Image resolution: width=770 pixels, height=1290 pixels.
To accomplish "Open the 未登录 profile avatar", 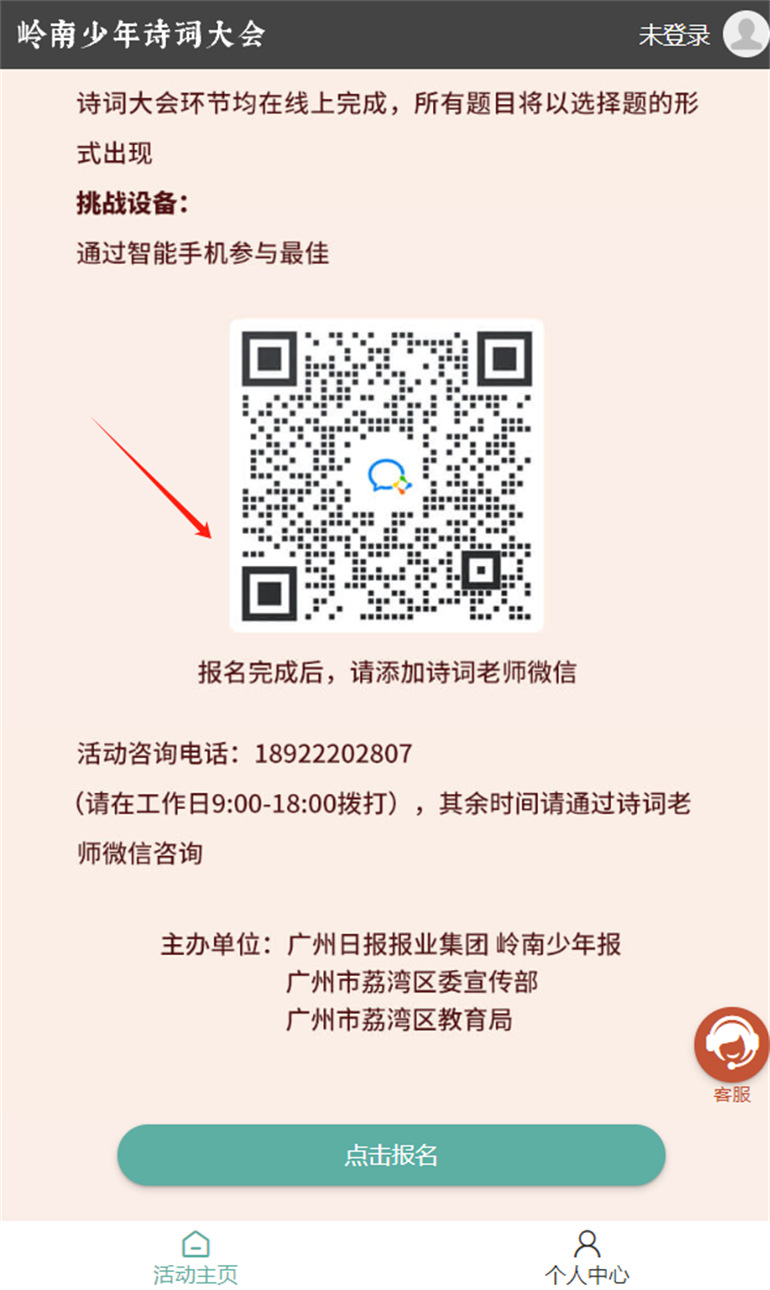I will tap(745, 33).
